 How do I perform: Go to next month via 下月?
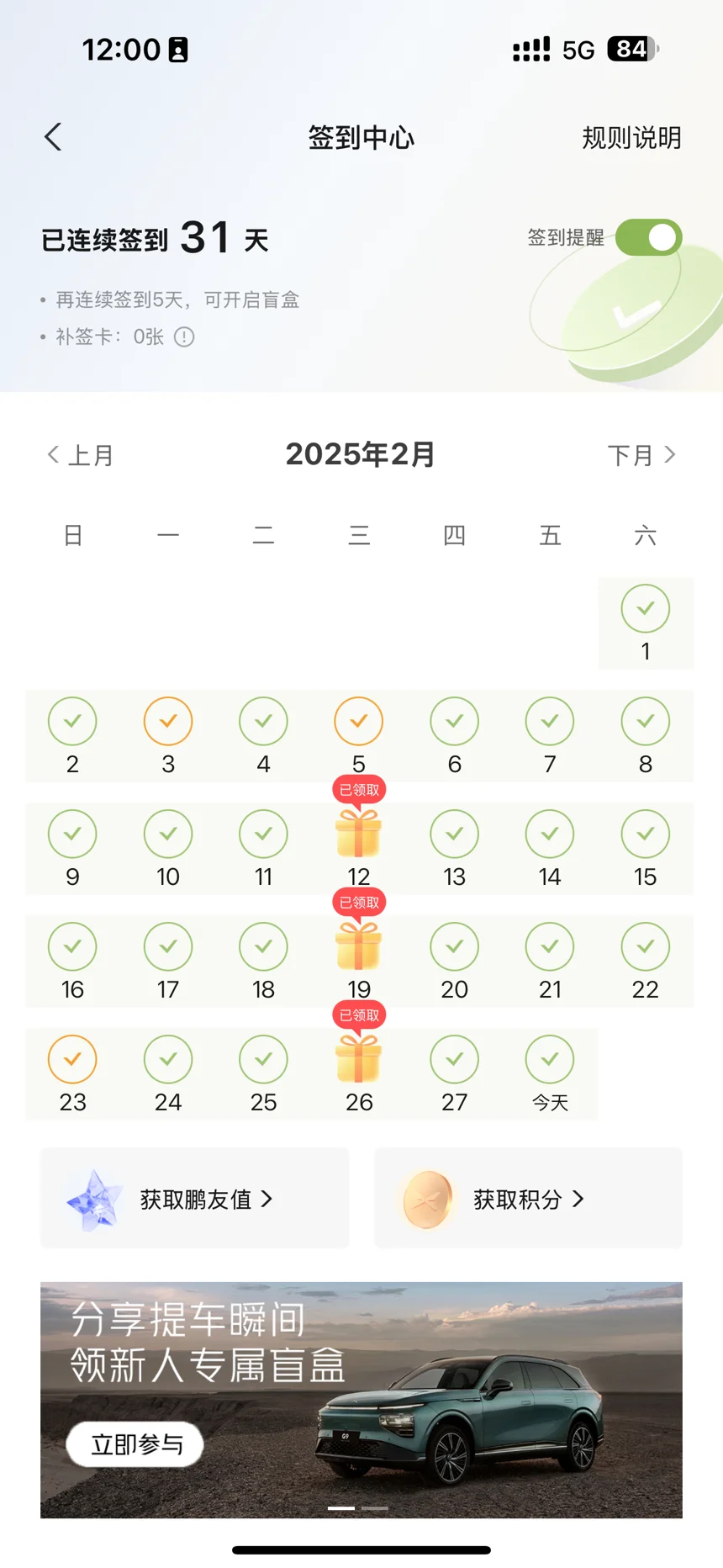pyautogui.click(x=642, y=455)
